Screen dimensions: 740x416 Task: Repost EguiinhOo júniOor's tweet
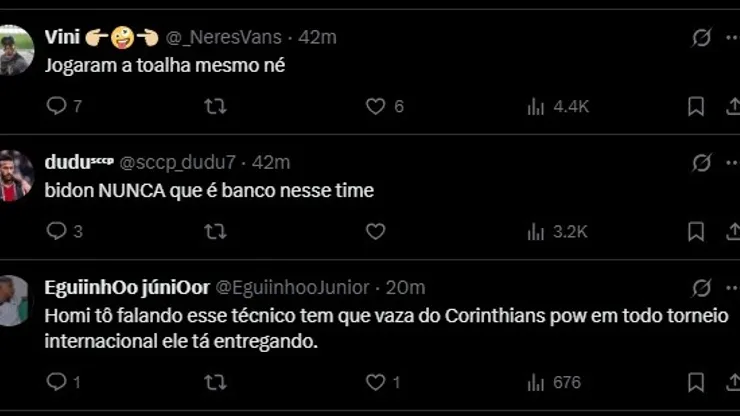[x=215, y=382]
